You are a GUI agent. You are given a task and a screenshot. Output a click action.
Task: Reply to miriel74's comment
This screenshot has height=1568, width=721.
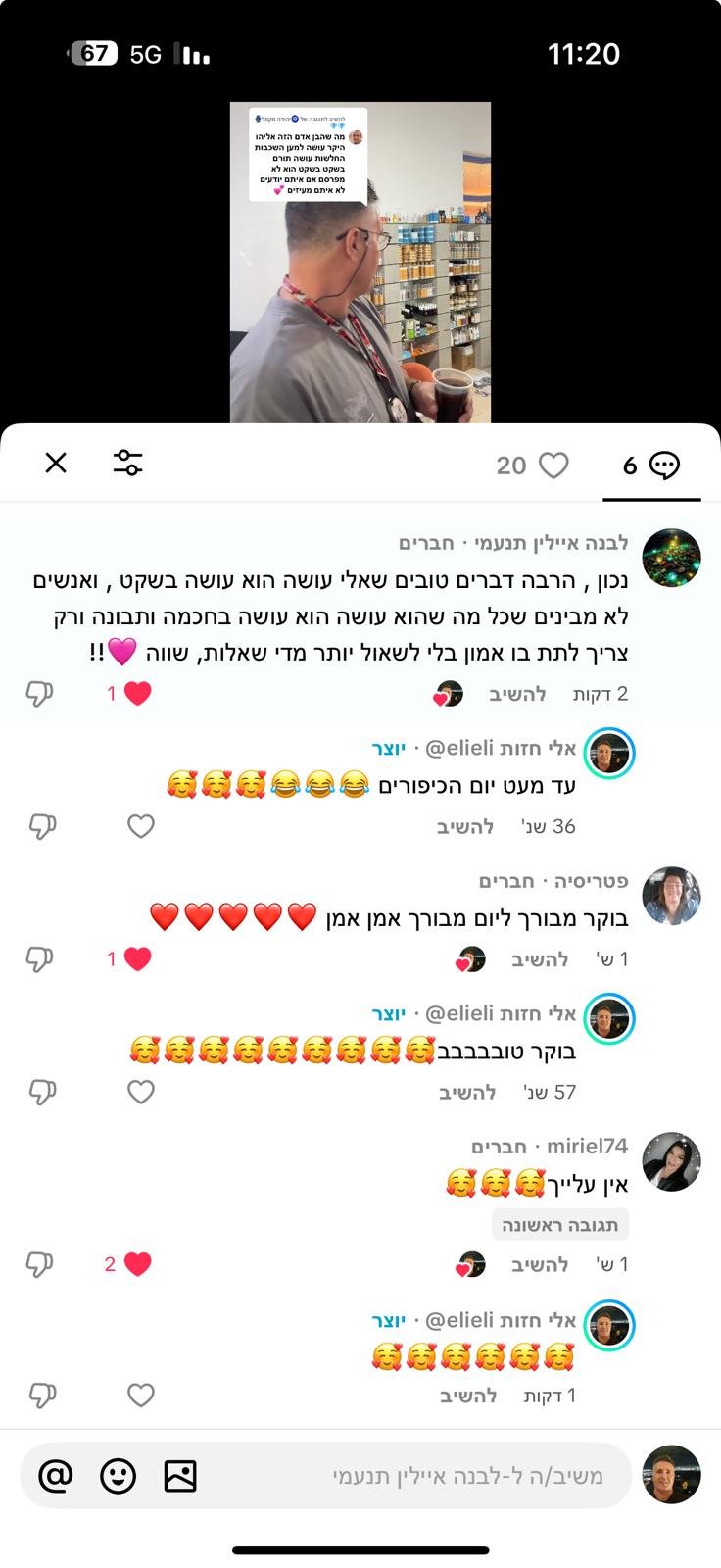(540, 1264)
